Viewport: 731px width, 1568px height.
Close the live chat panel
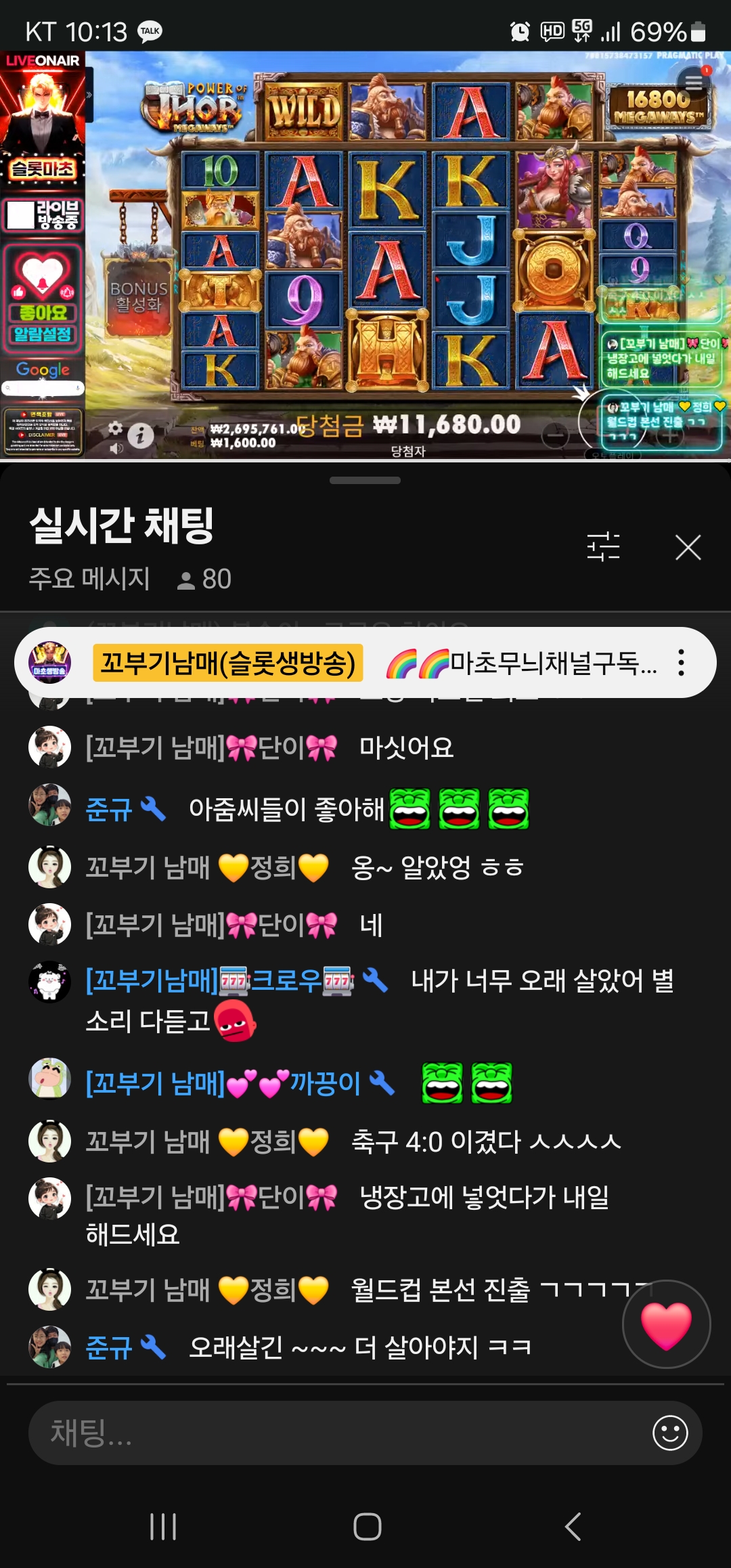(x=688, y=547)
